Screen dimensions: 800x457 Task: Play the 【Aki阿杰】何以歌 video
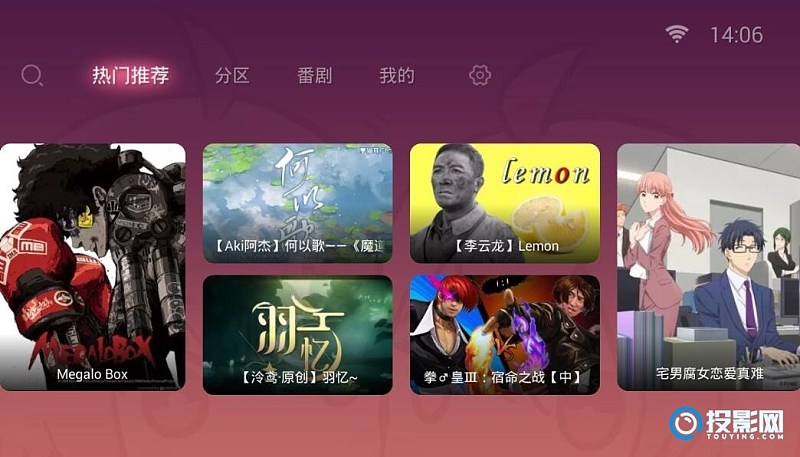(x=297, y=203)
